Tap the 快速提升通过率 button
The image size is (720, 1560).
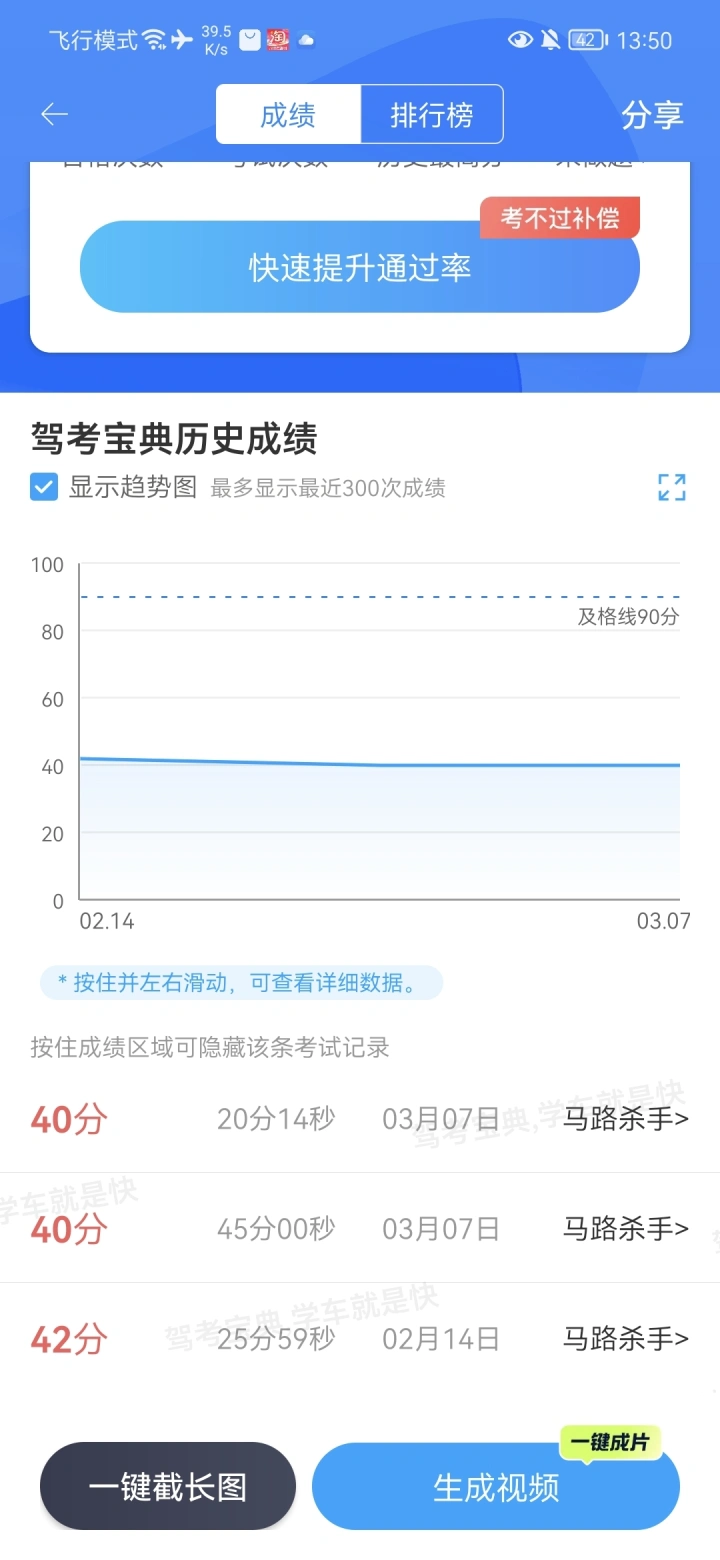[x=360, y=267]
